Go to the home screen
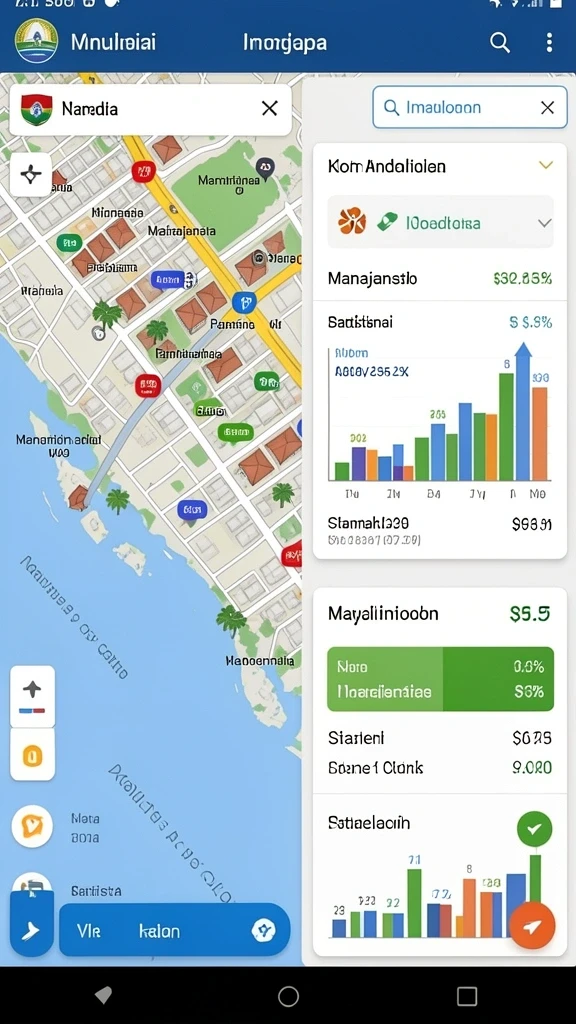This screenshot has width=576, height=1024. [288, 996]
